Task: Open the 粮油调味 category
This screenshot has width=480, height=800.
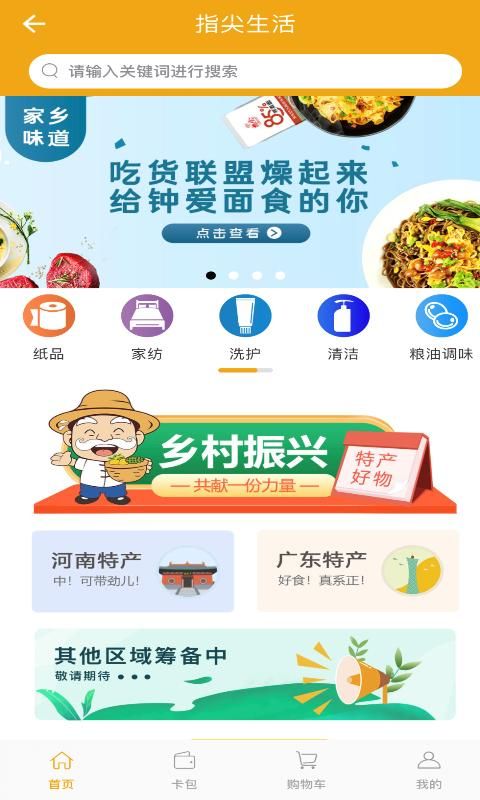Action: pos(441,328)
